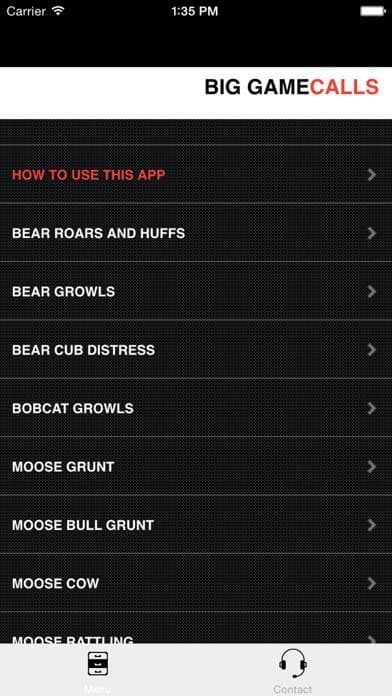Open How To Use This App
392x696 pixels.
click(x=196, y=174)
